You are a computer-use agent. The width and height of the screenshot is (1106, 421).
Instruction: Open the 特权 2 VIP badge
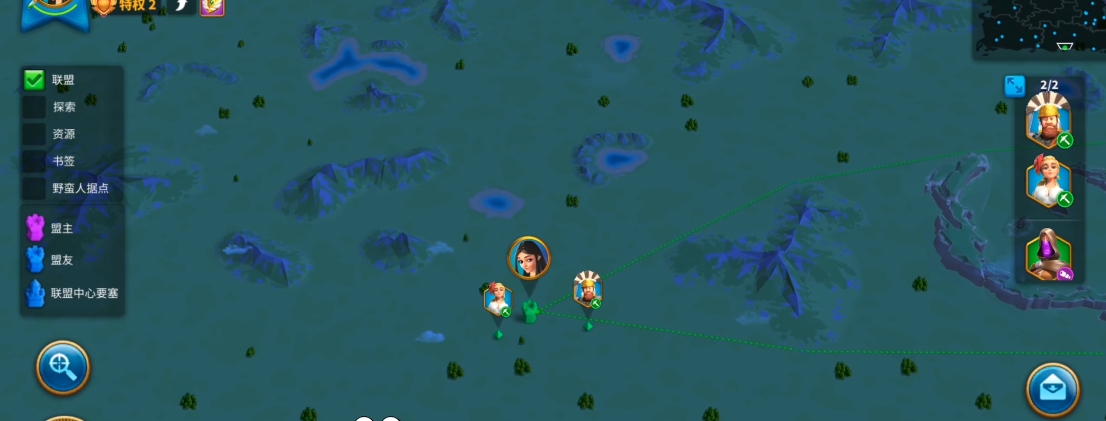click(124, 7)
